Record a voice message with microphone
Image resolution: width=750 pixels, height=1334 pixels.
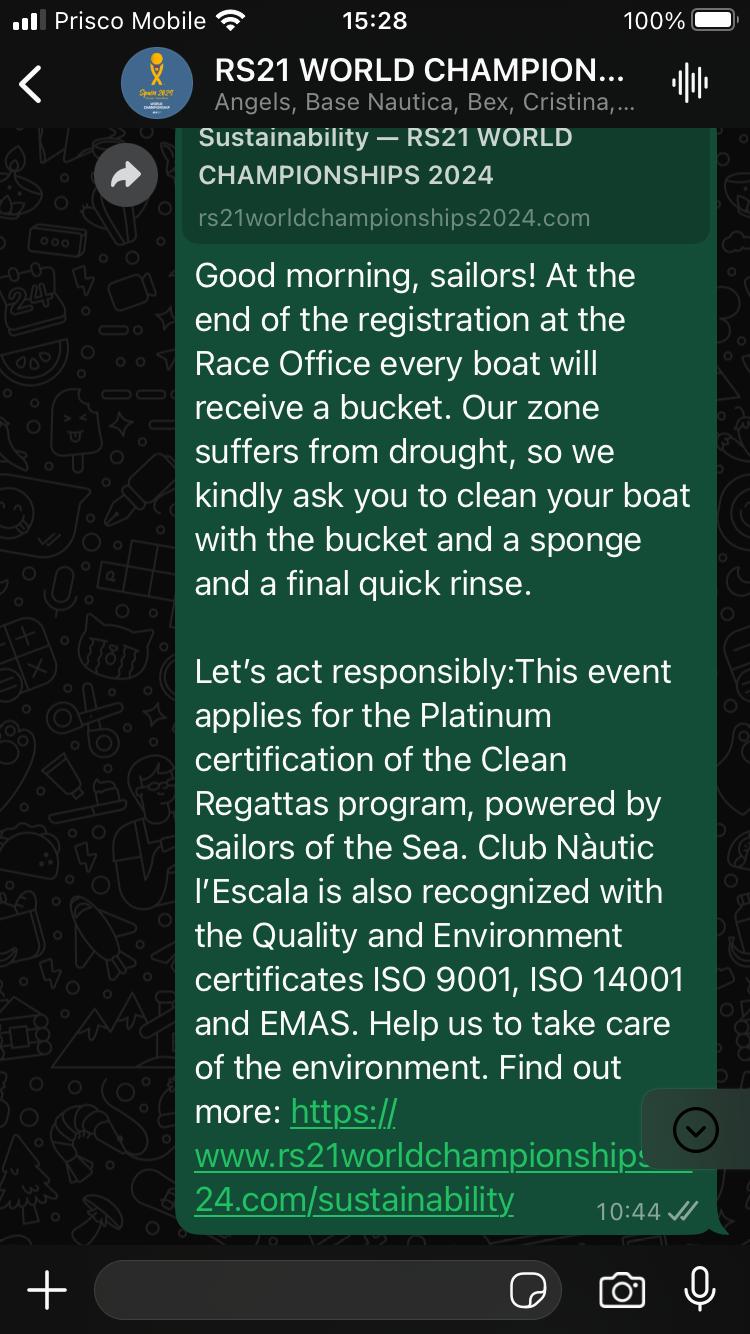[700, 1289]
